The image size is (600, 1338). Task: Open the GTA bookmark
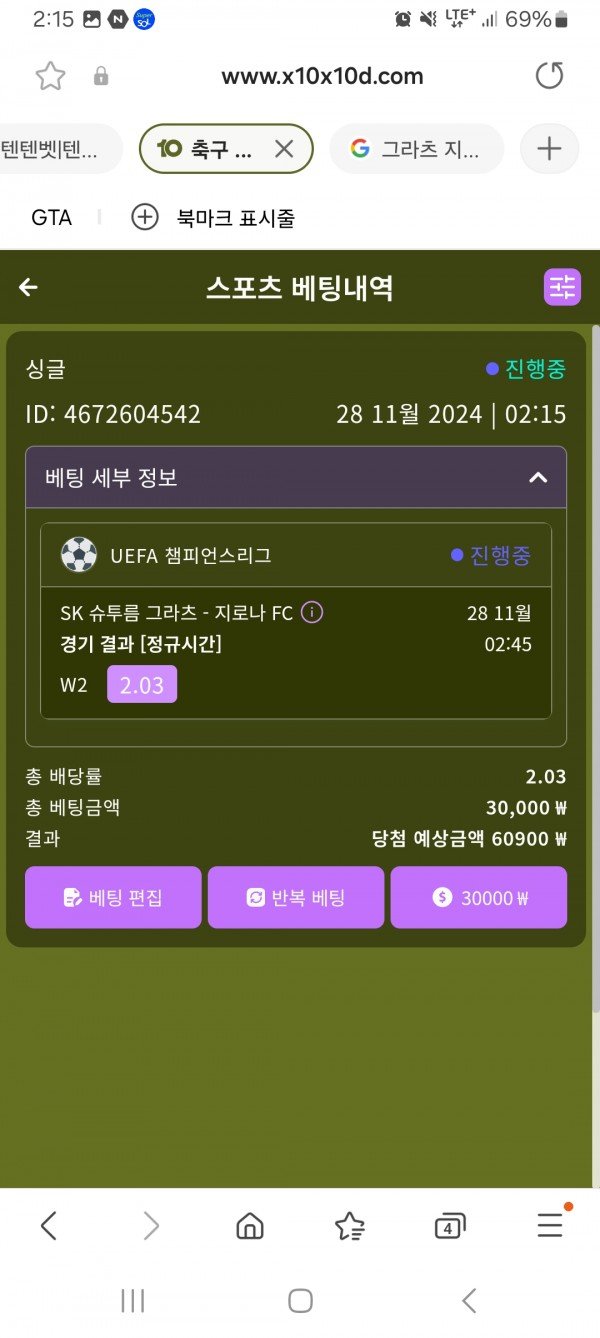(x=51, y=217)
